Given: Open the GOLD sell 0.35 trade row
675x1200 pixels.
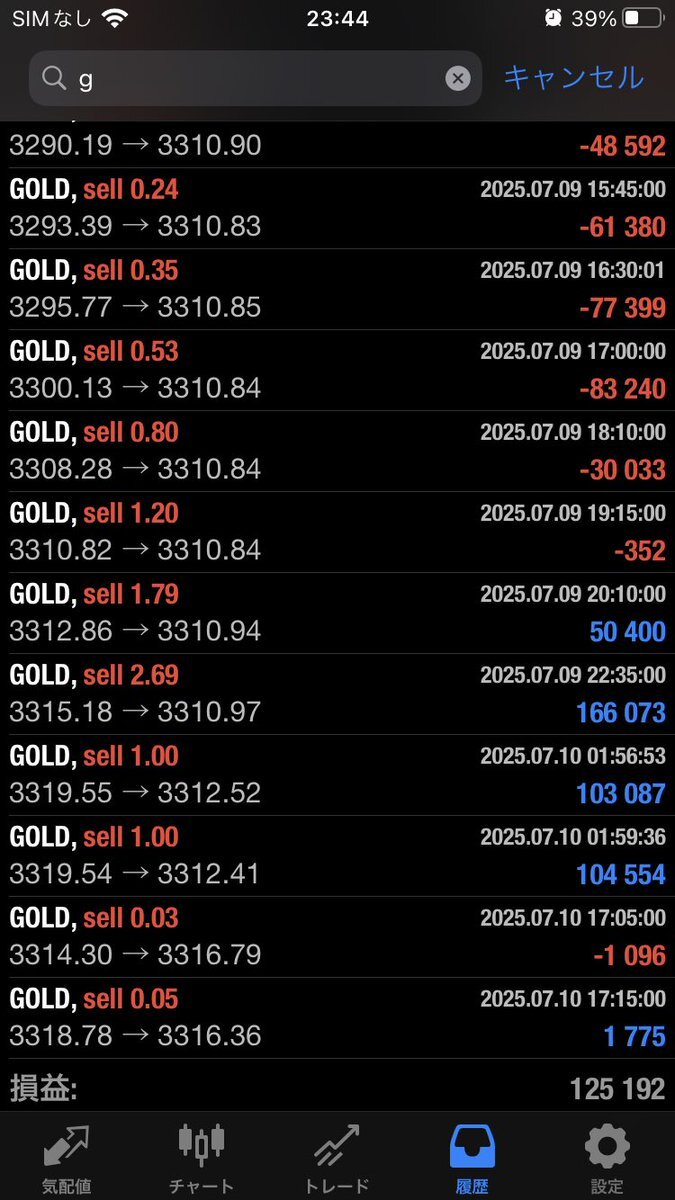Looking at the screenshot, I should [x=337, y=289].
